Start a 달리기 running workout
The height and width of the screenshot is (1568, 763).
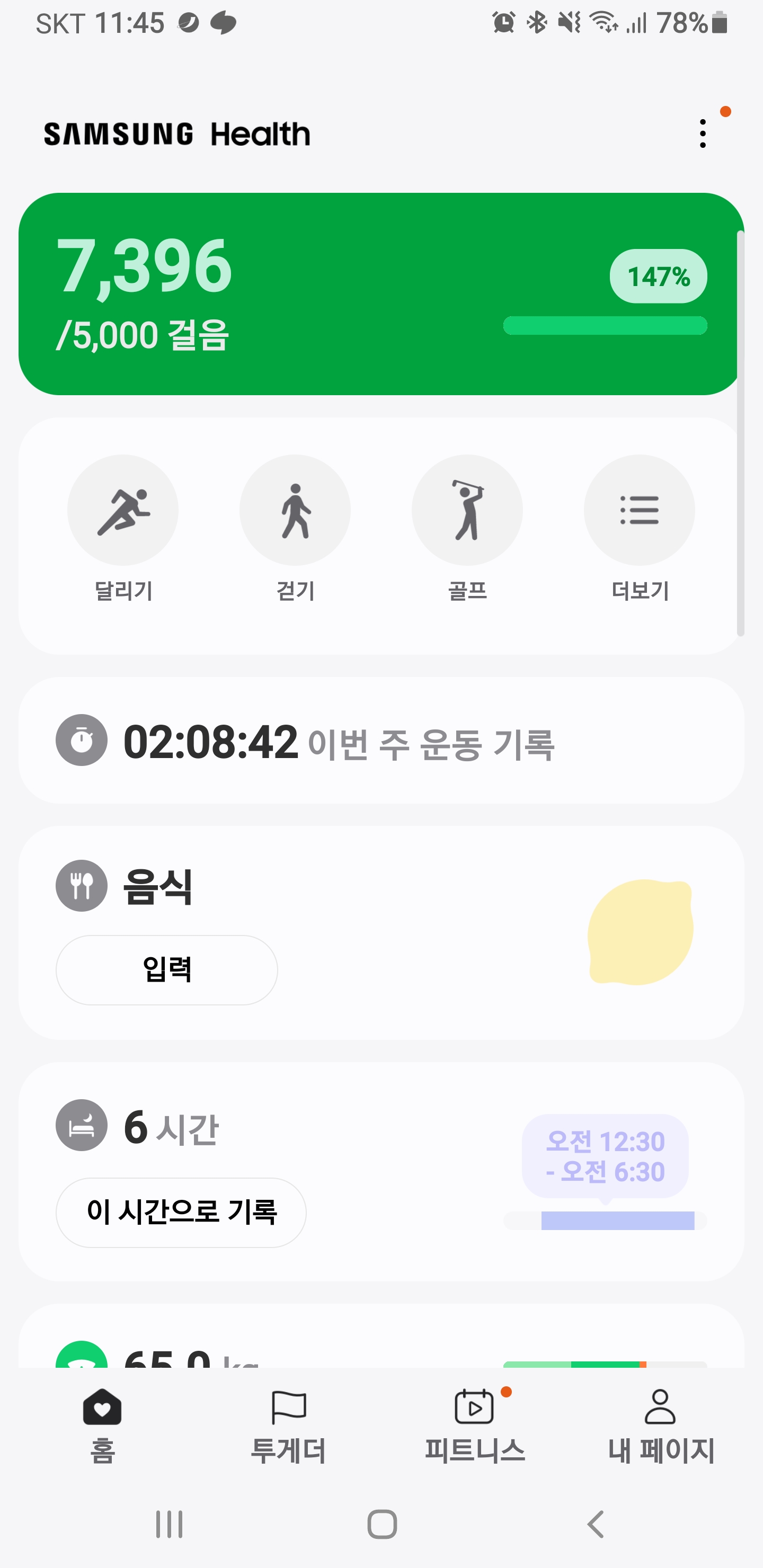click(123, 510)
